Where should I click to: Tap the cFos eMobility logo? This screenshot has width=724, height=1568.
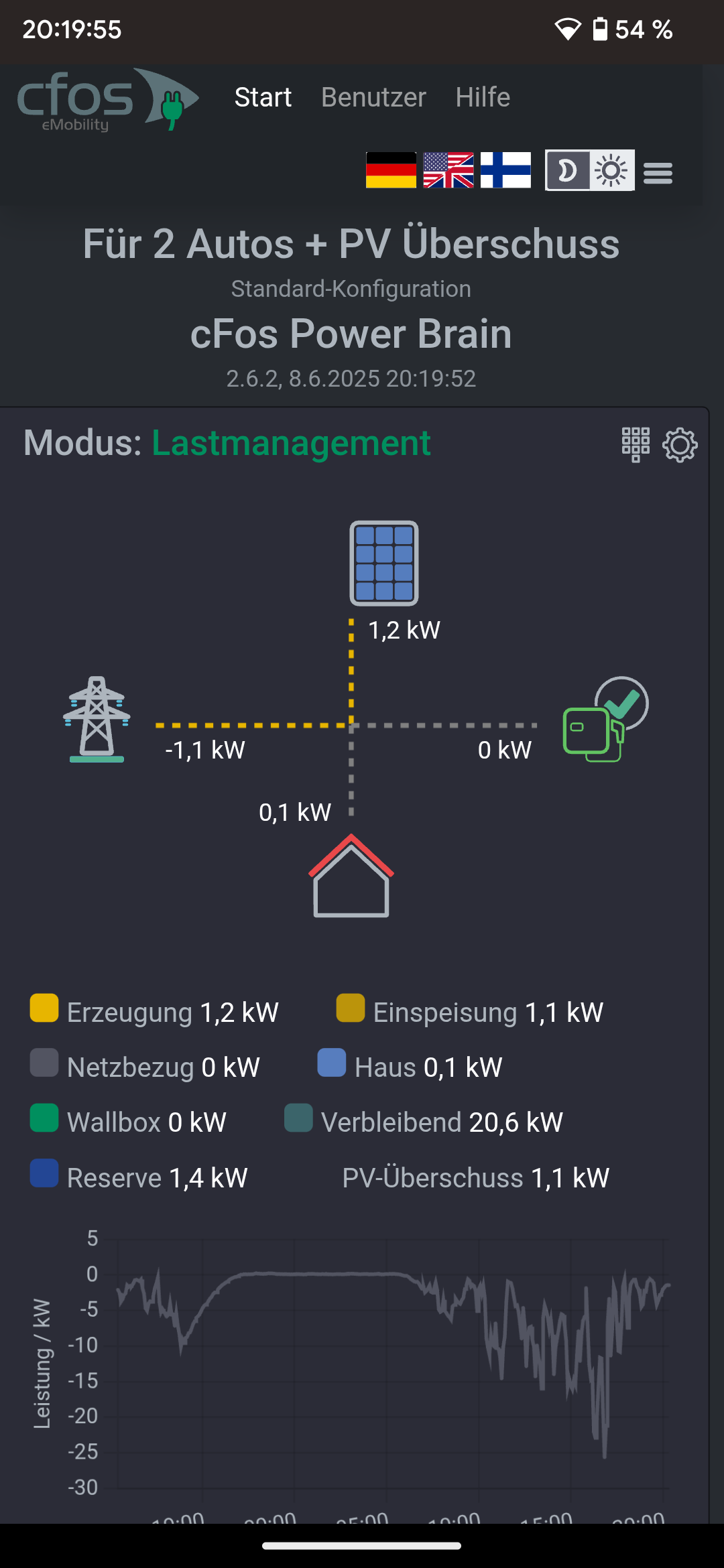point(108,99)
